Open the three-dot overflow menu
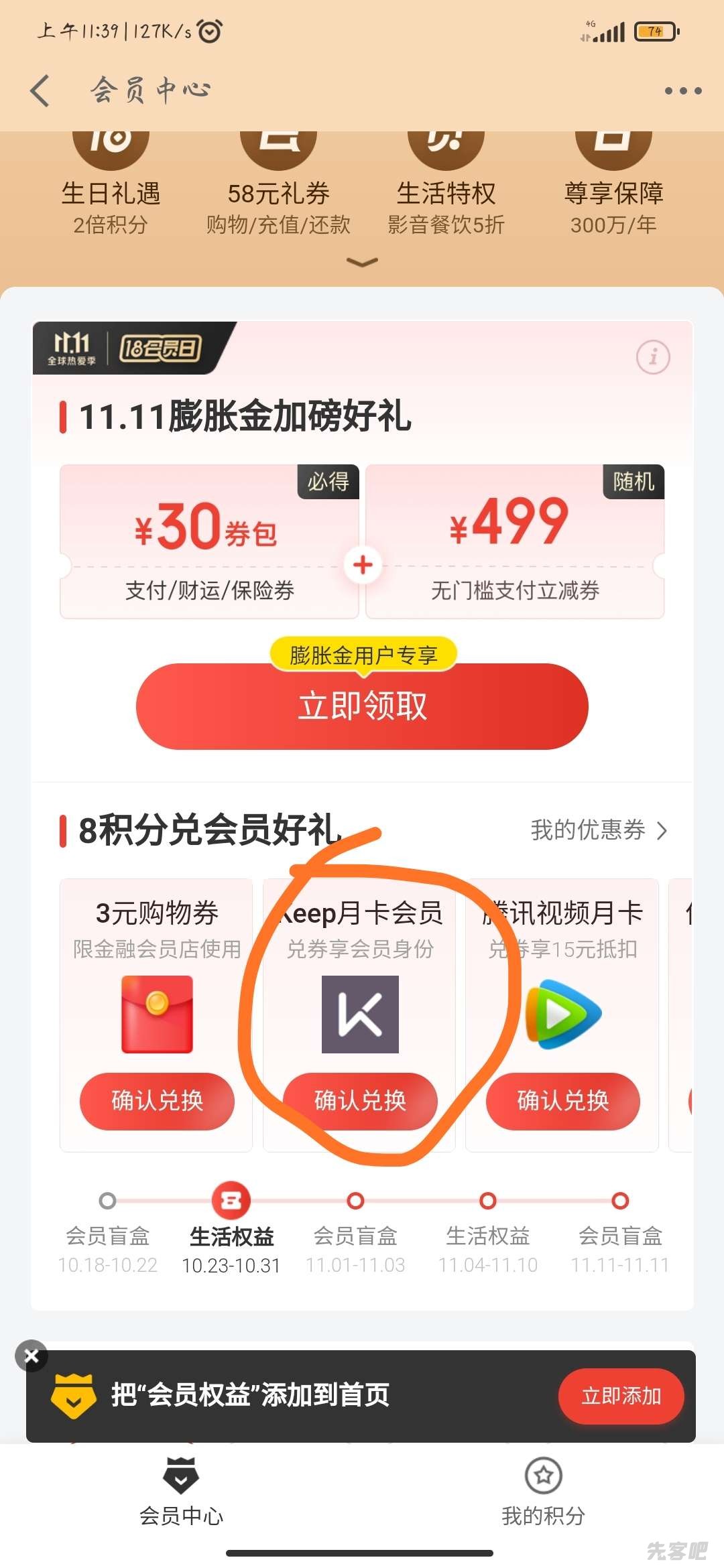This screenshot has width=724, height=1568. (682, 90)
